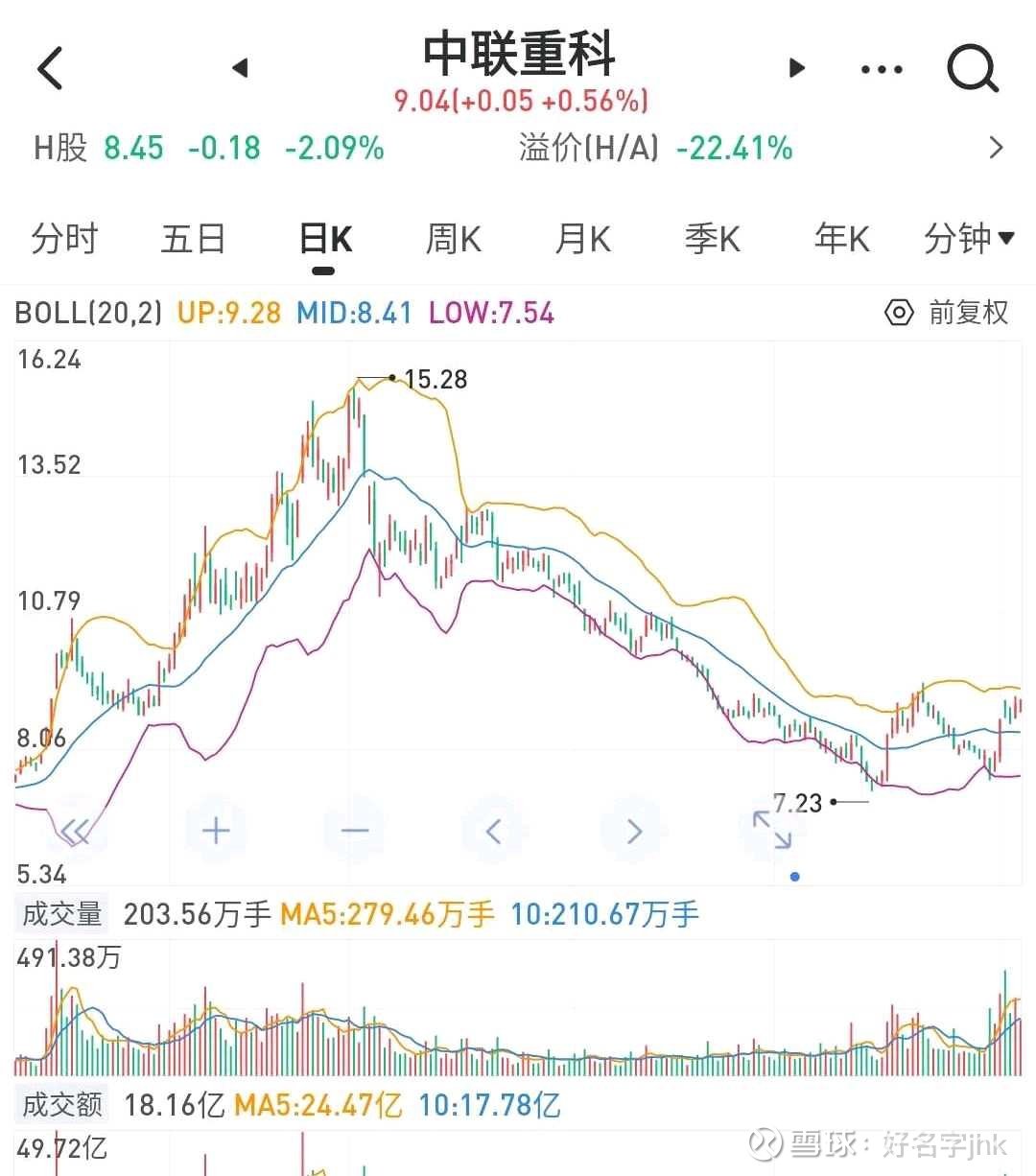
Task: Click the back arrow at top left
Action: [50, 68]
